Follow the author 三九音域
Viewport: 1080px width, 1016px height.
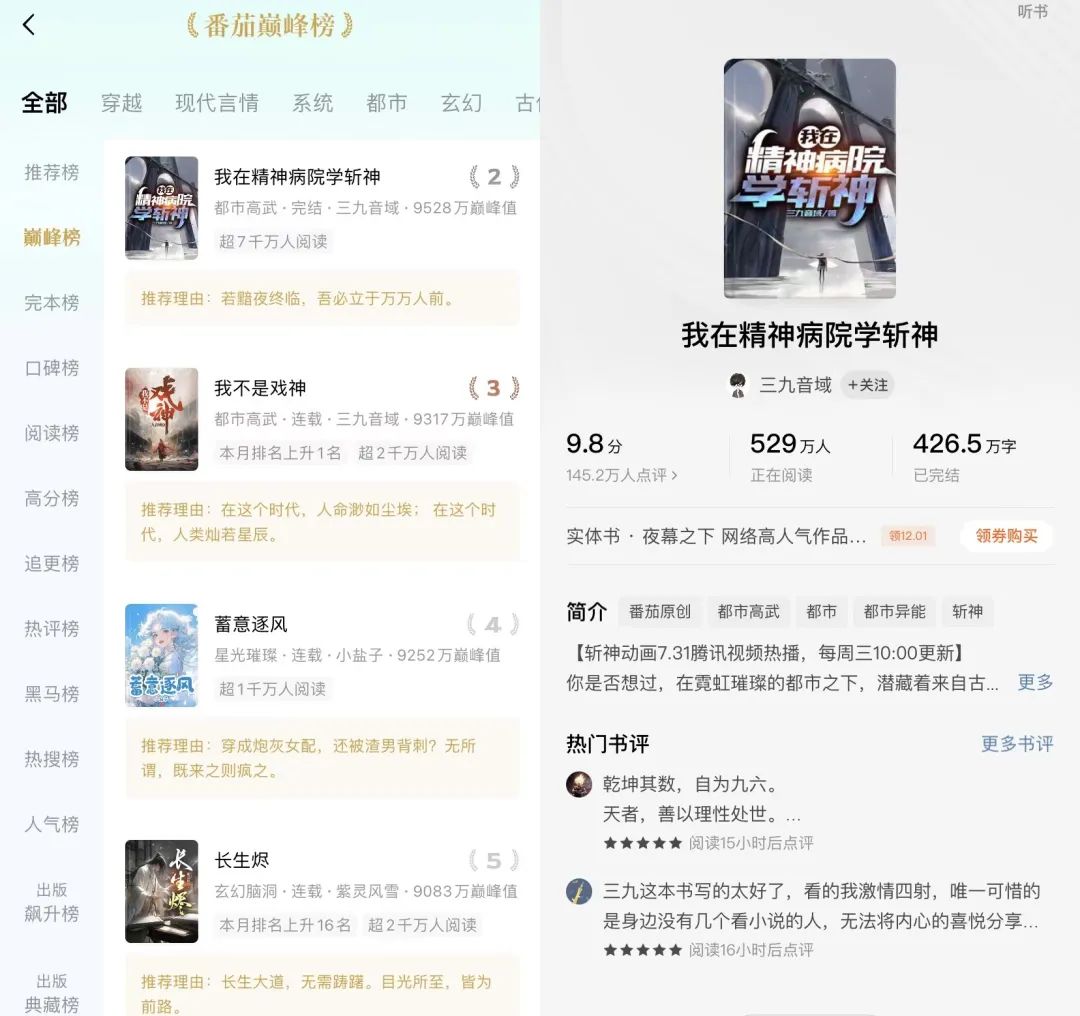pyautogui.click(x=867, y=385)
